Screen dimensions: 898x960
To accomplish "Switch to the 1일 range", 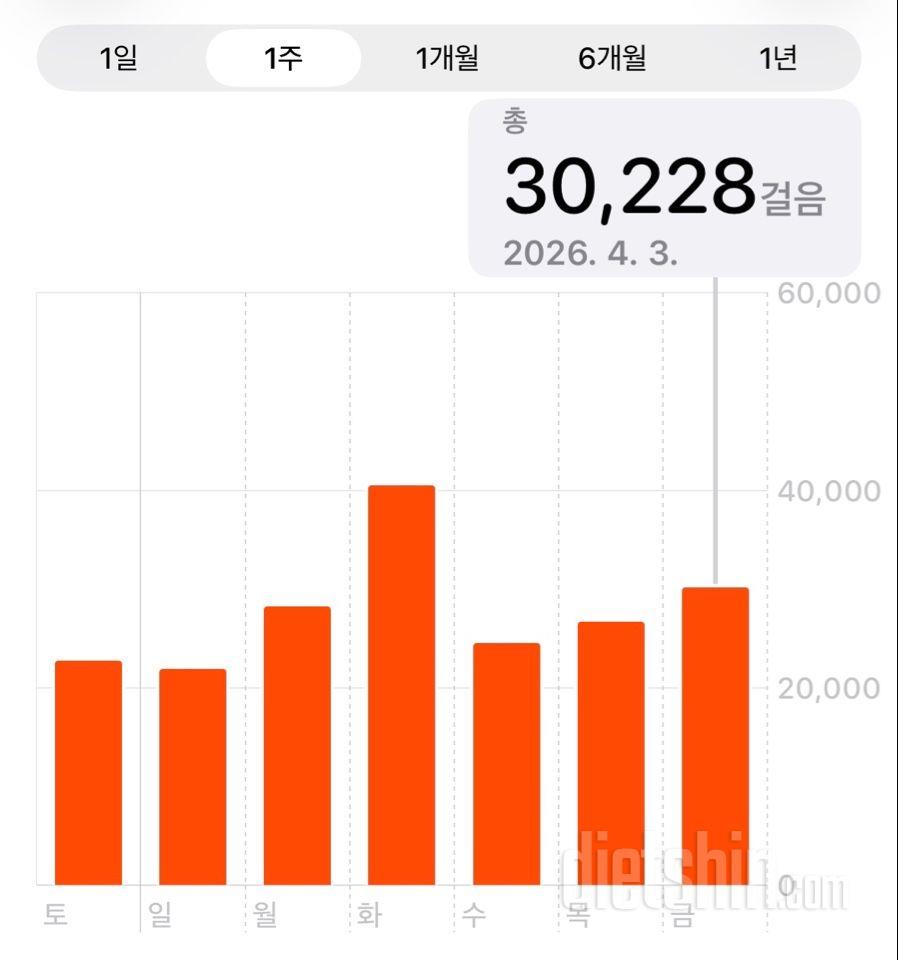I will click(119, 58).
